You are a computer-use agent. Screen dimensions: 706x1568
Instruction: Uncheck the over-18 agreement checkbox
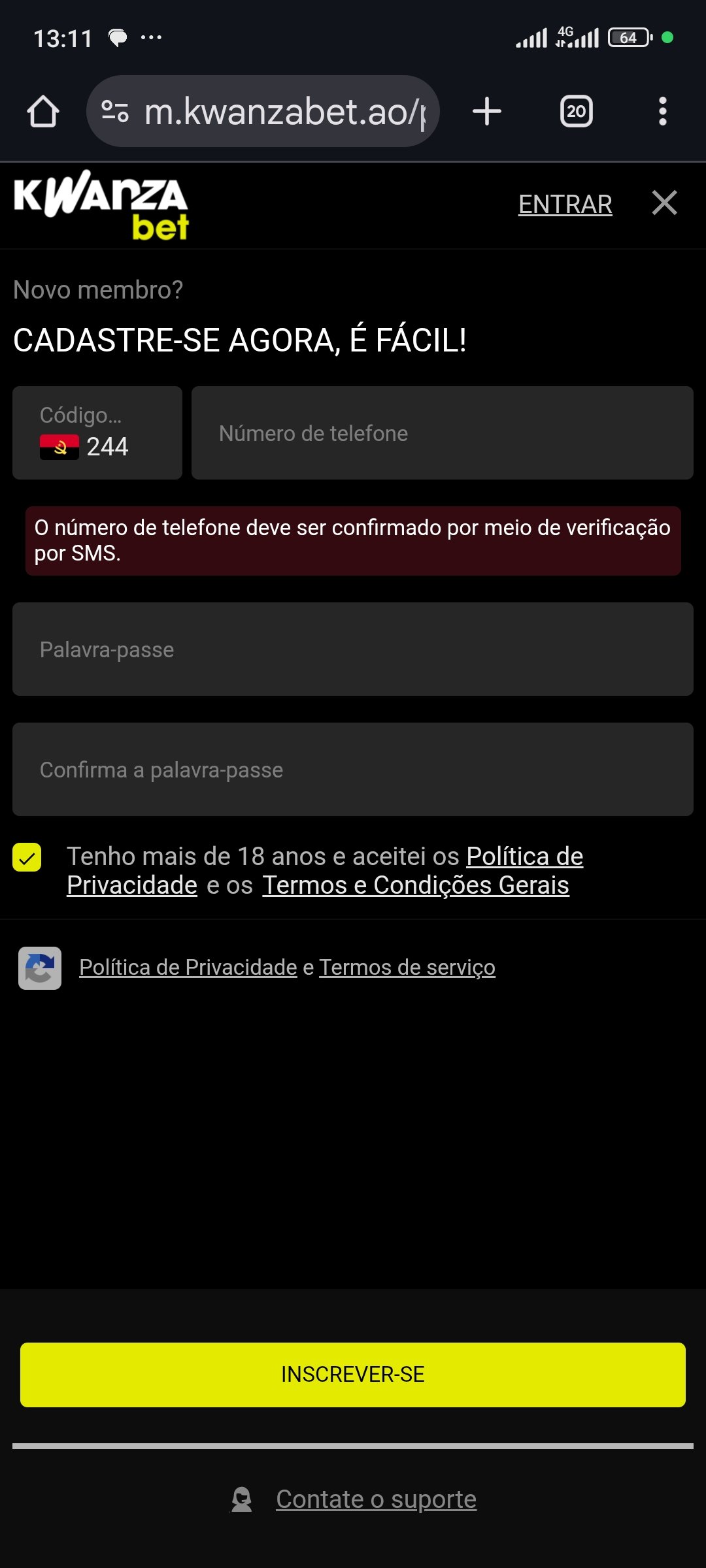(x=27, y=857)
